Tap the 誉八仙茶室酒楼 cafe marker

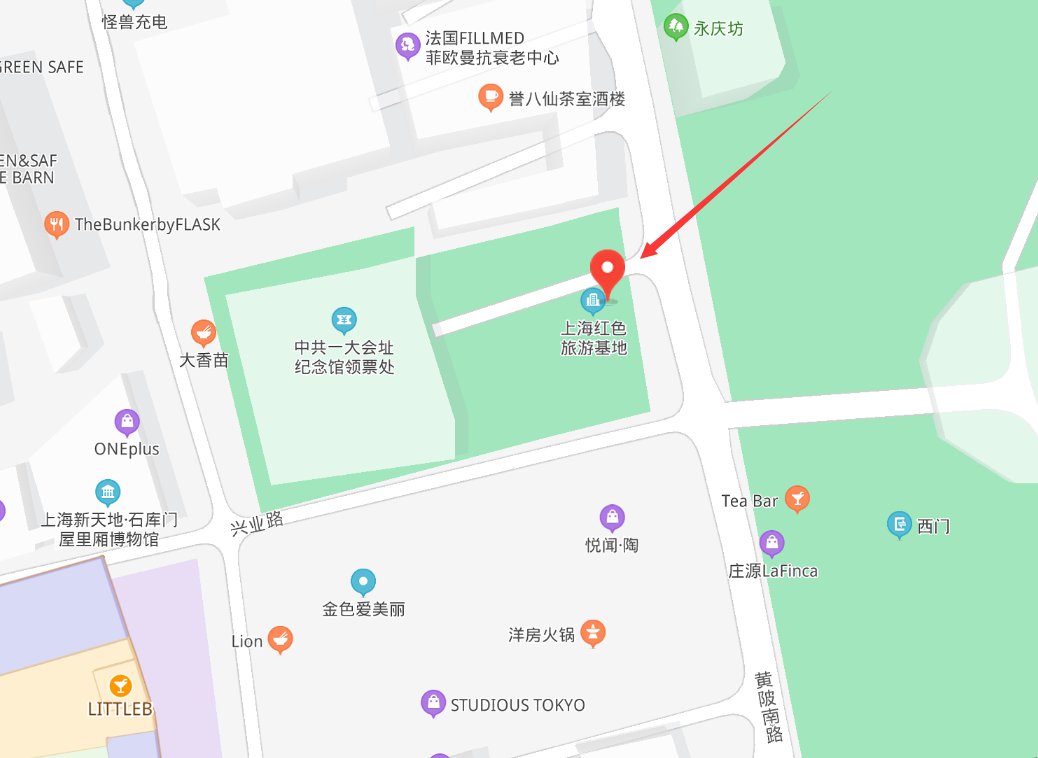[x=490, y=97]
